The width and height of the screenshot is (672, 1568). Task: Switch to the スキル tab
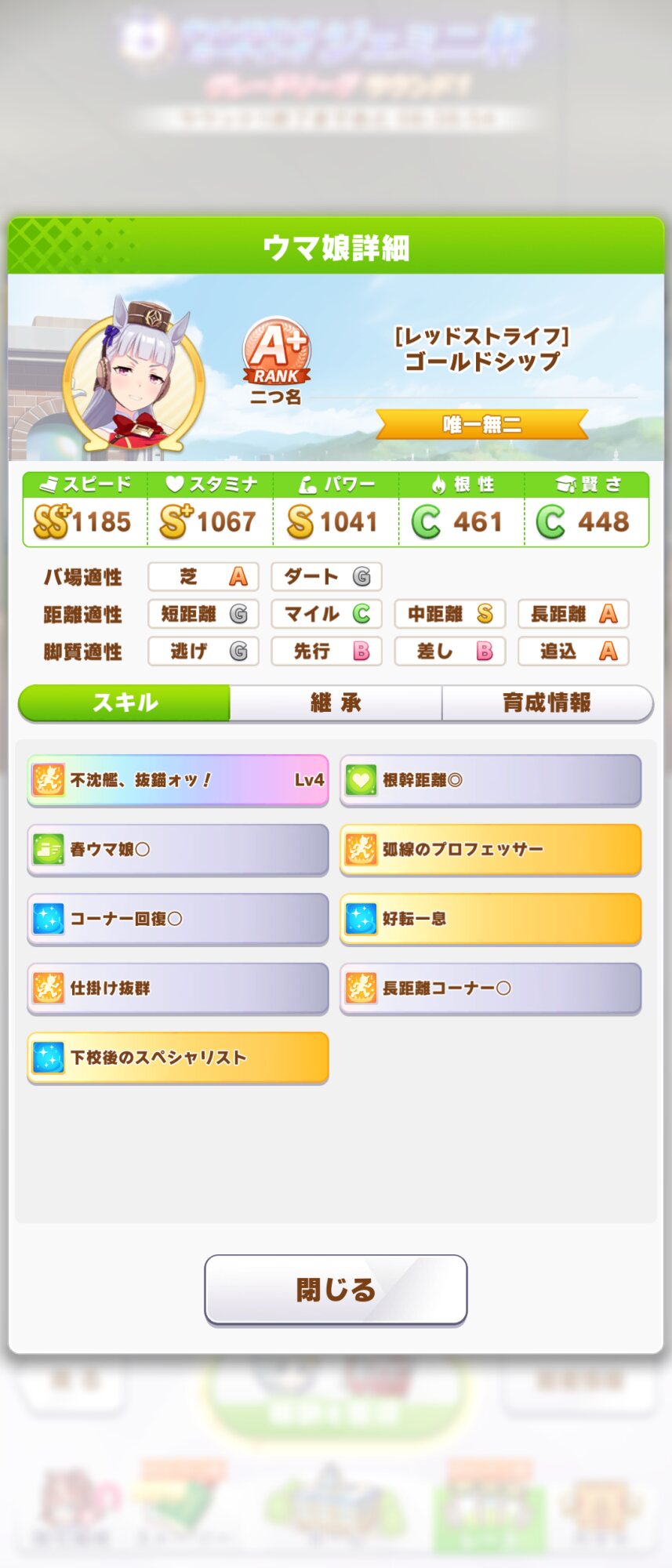[125, 702]
